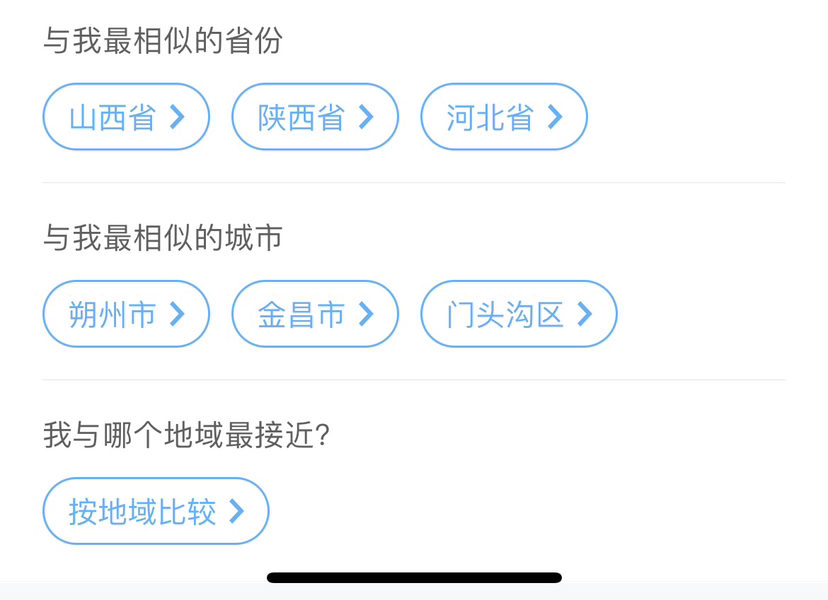Tap 按地域比较 to compare by region
828x600 pixels.
156,511
